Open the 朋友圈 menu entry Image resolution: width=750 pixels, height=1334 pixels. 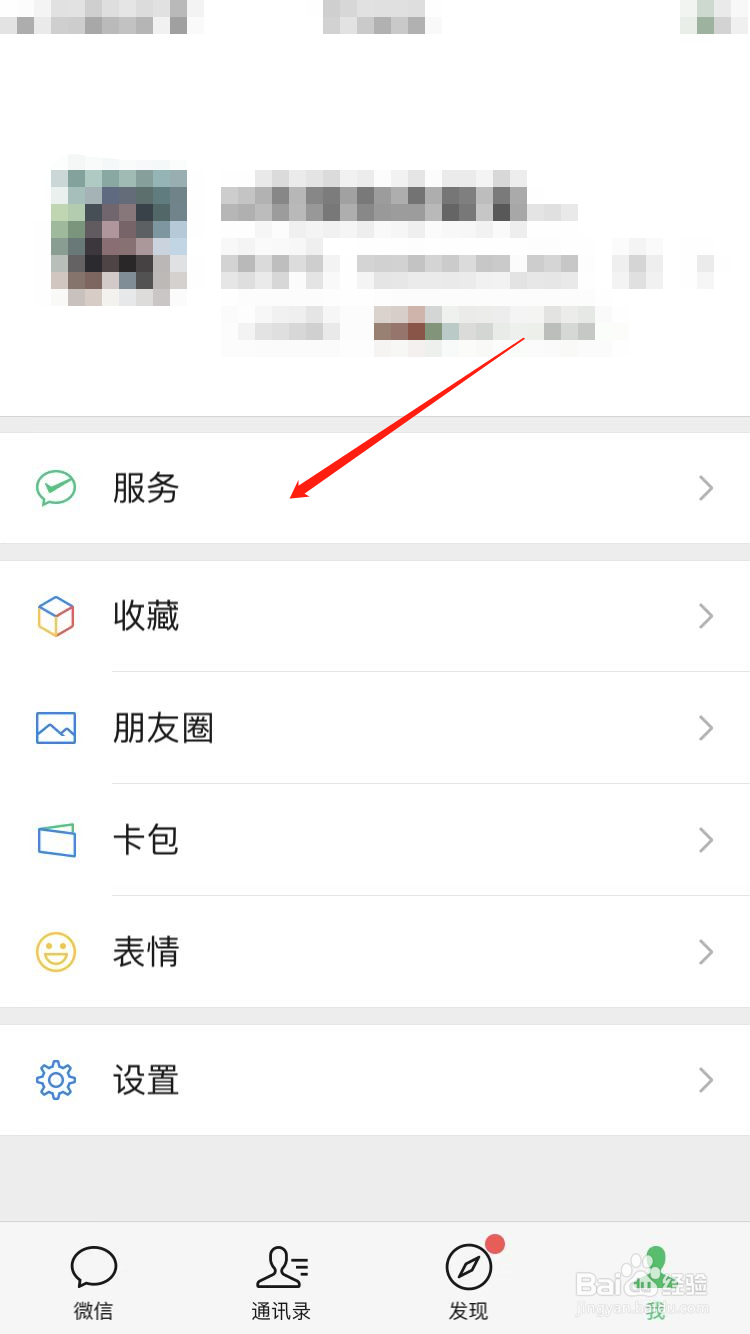click(x=164, y=728)
